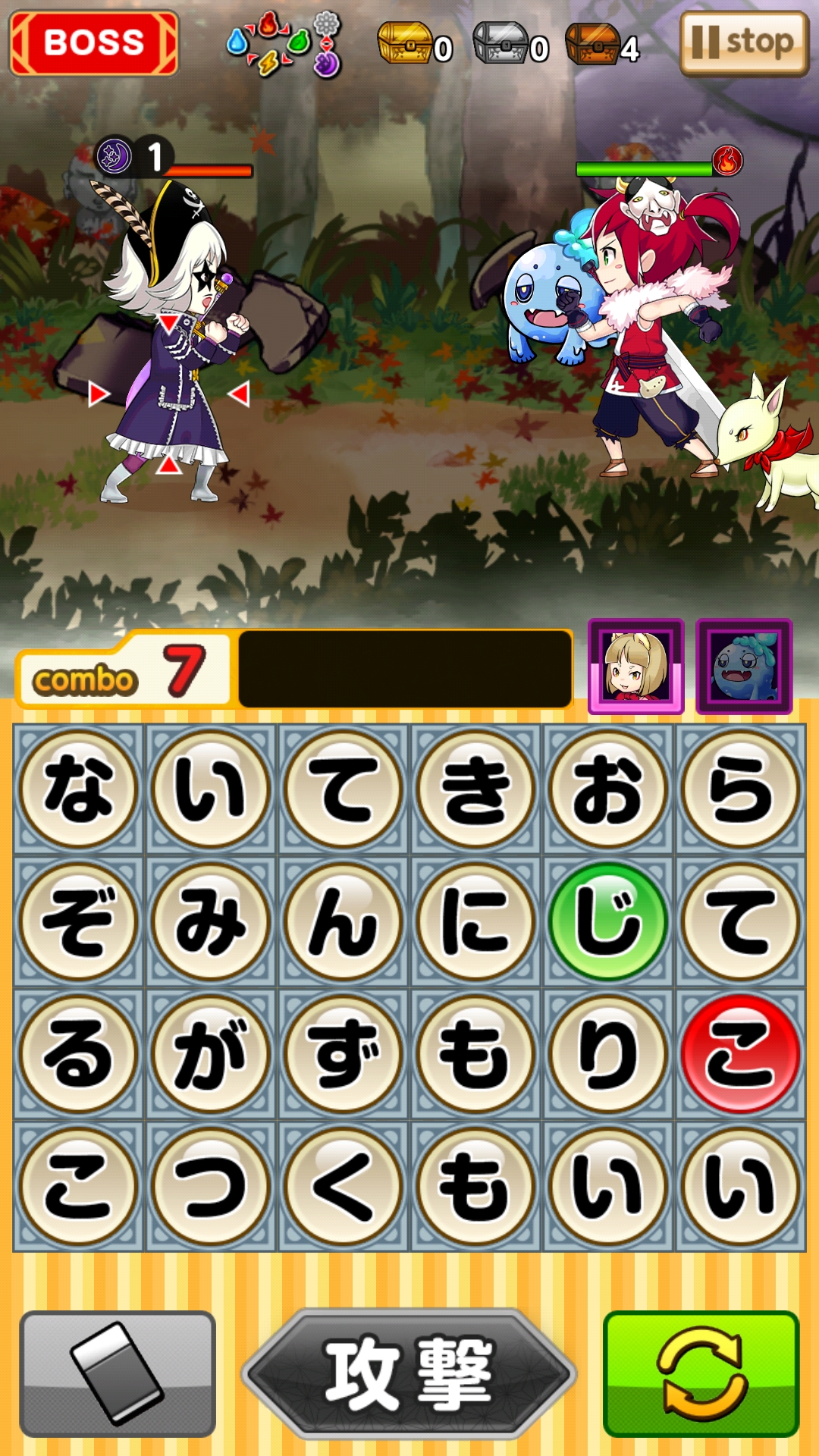Select the green じ tile

click(x=608, y=921)
